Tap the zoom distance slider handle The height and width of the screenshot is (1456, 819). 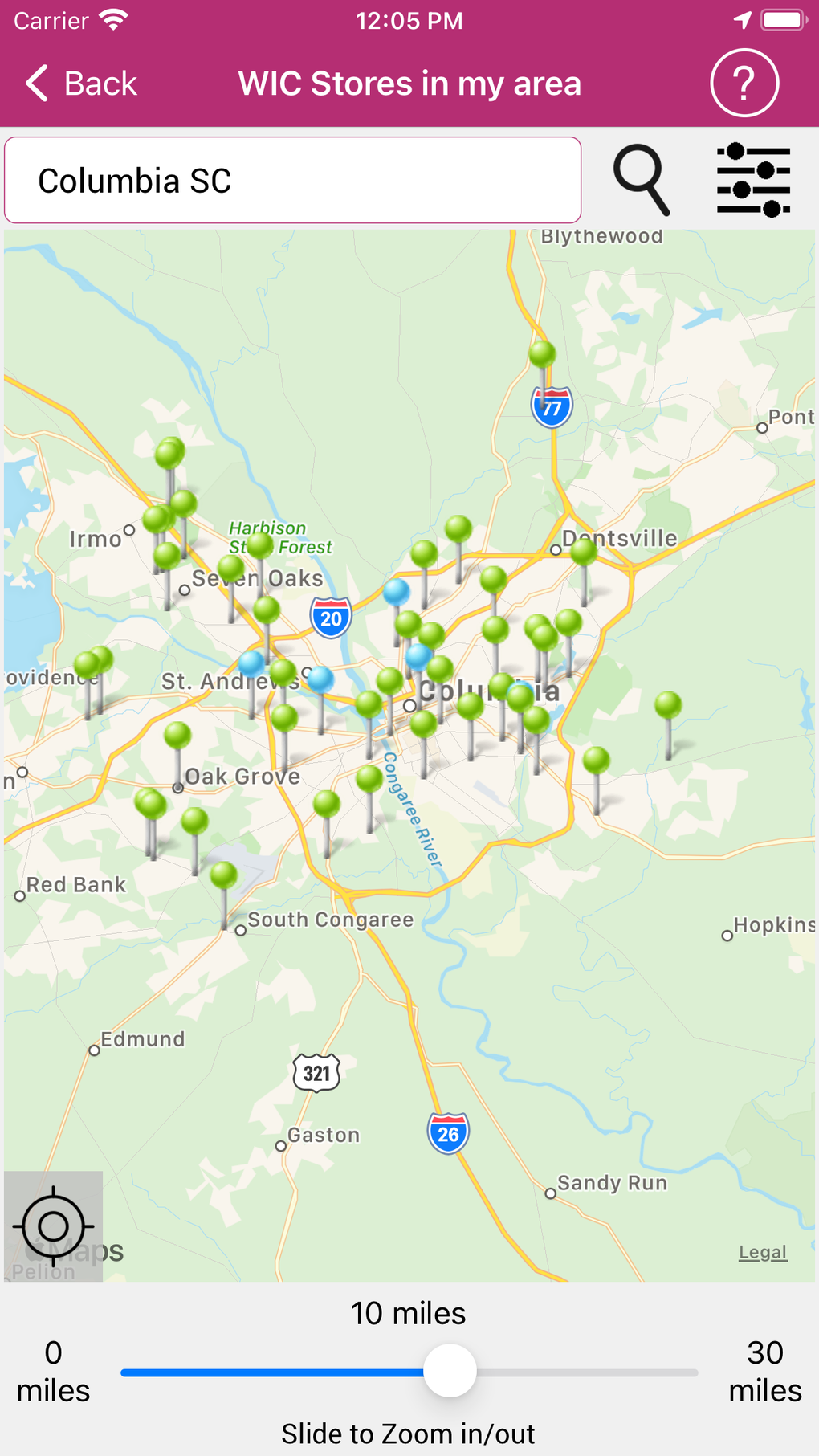click(x=450, y=1371)
